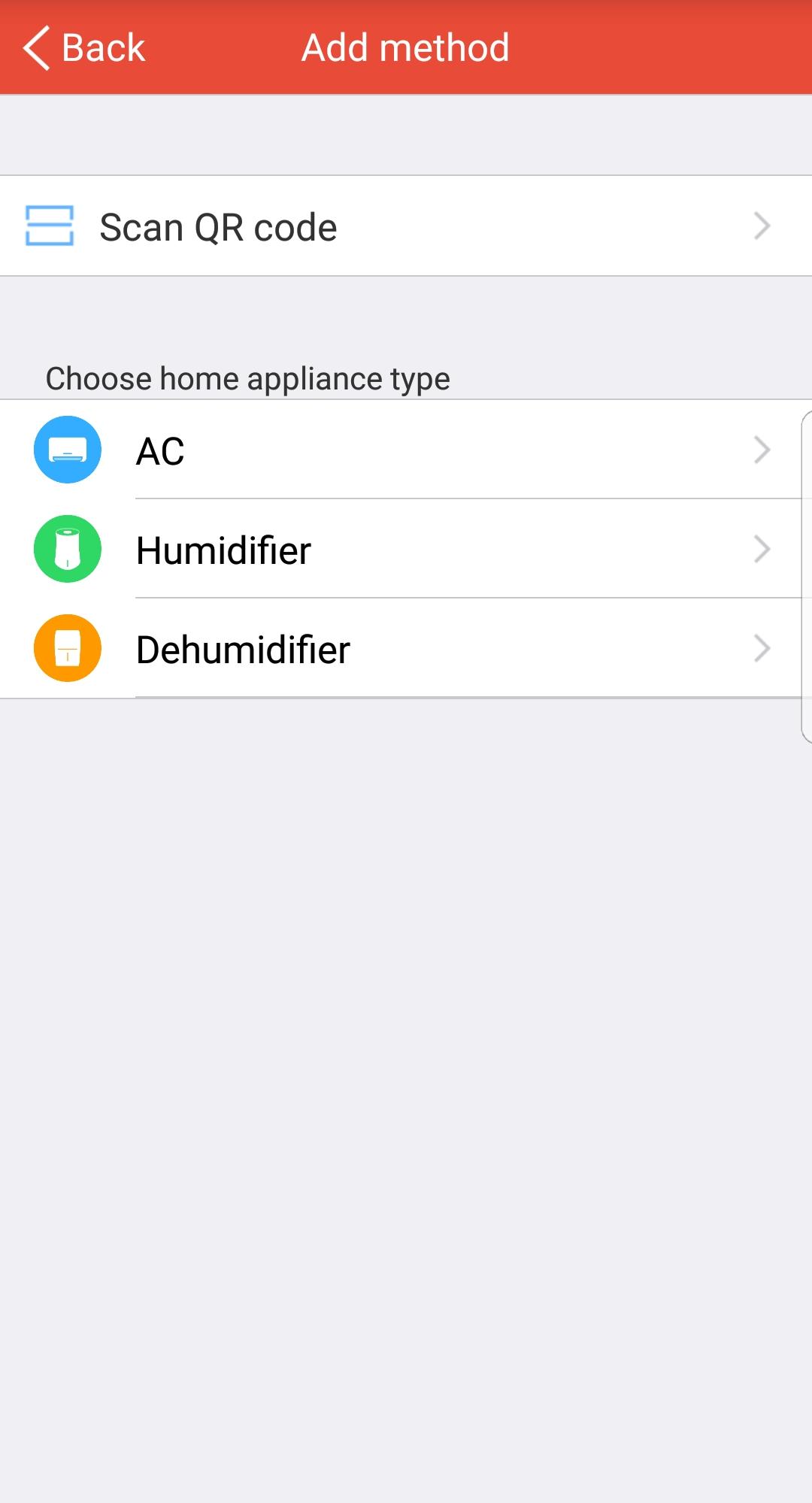Image resolution: width=812 pixels, height=1503 pixels.
Task: Open AC details using its disclosure arrow
Action: point(762,450)
